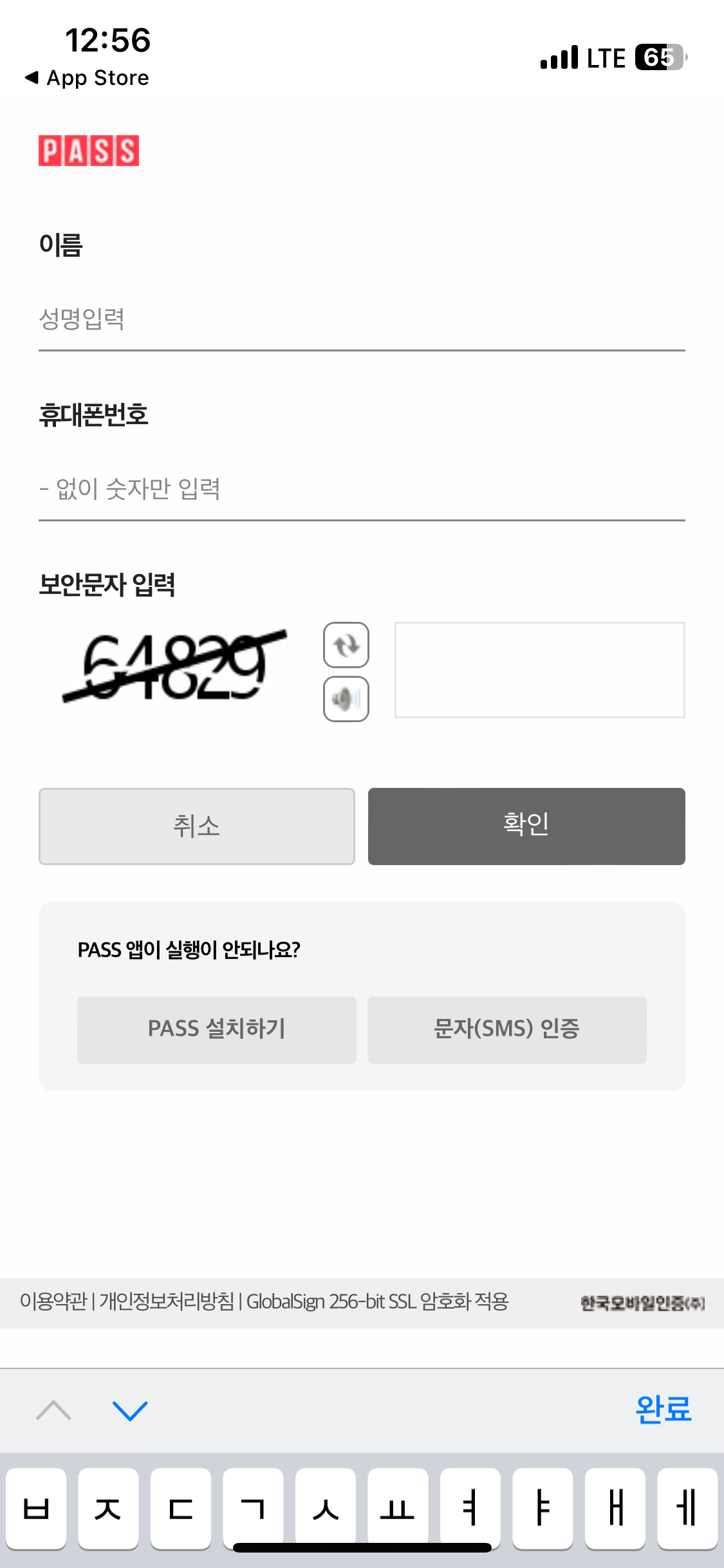Tap the PASS 설치하기 button
The width and height of the screenshot is (724, 1568).
click(216, 1029)
